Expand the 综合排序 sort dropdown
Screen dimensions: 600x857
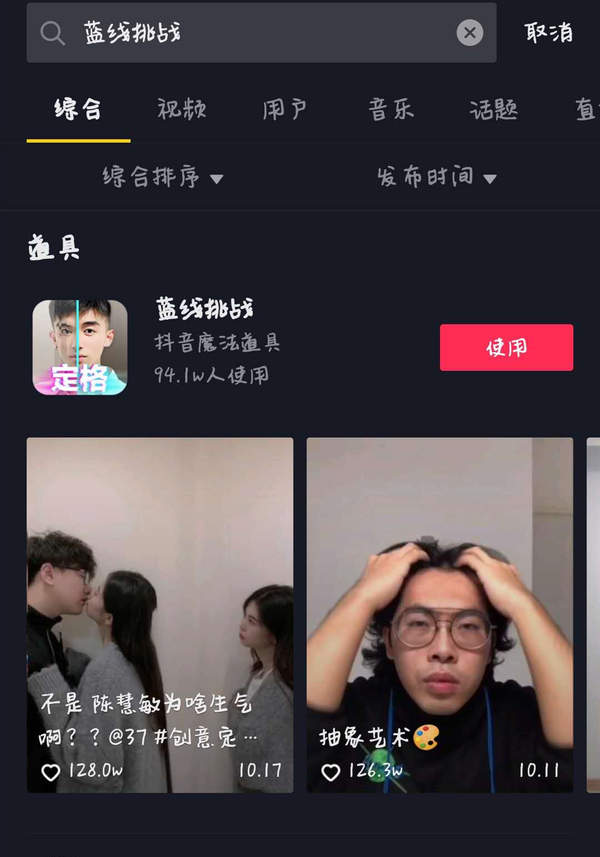[162, 178]
